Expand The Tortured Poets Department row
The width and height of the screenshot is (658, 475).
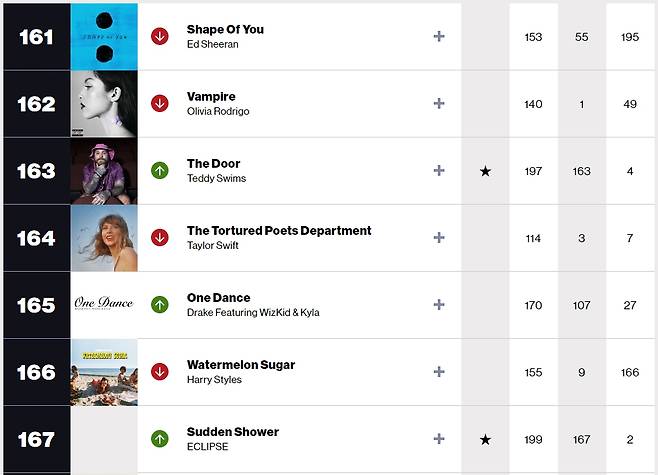click(x=438, y=237)
